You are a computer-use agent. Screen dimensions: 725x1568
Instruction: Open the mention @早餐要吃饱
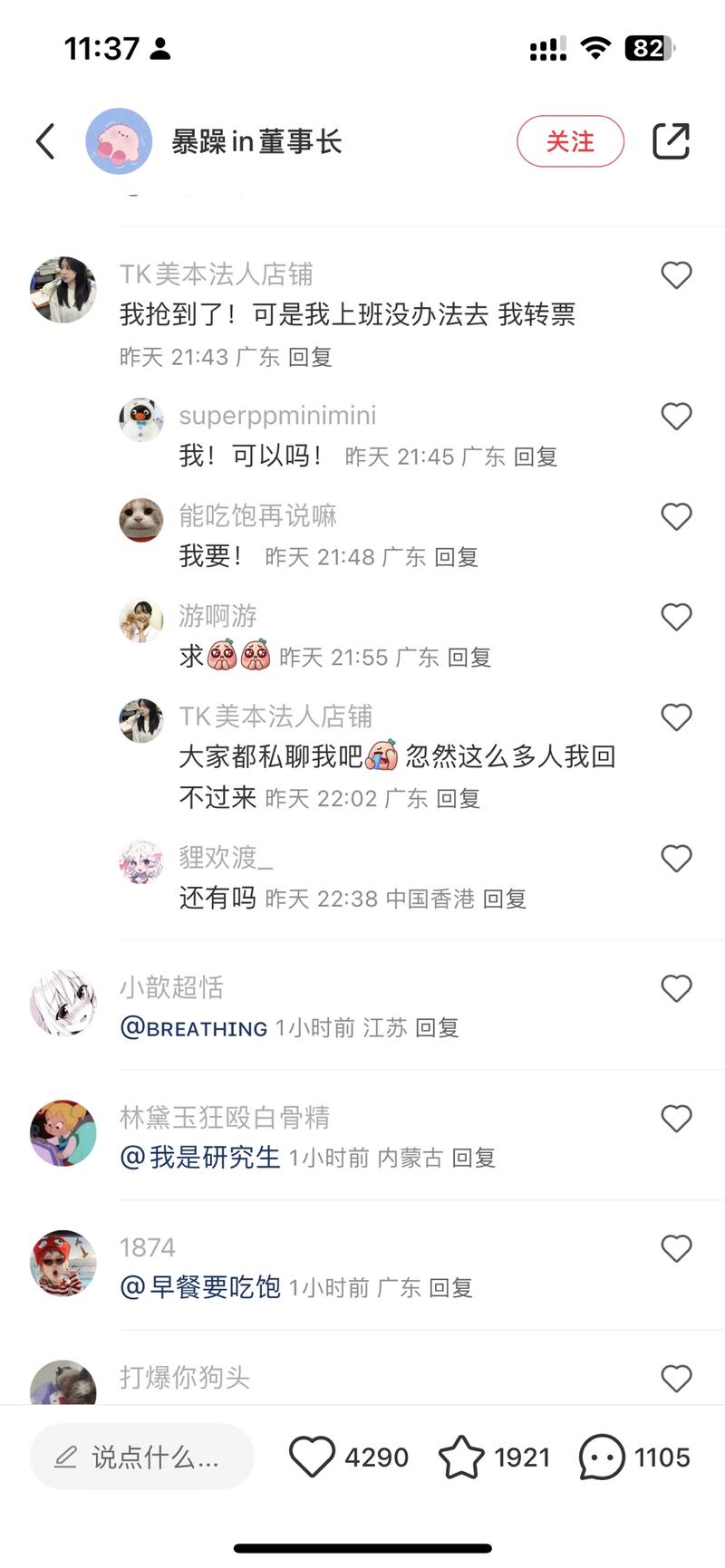pyautogui.click(x=200, y=1287)
